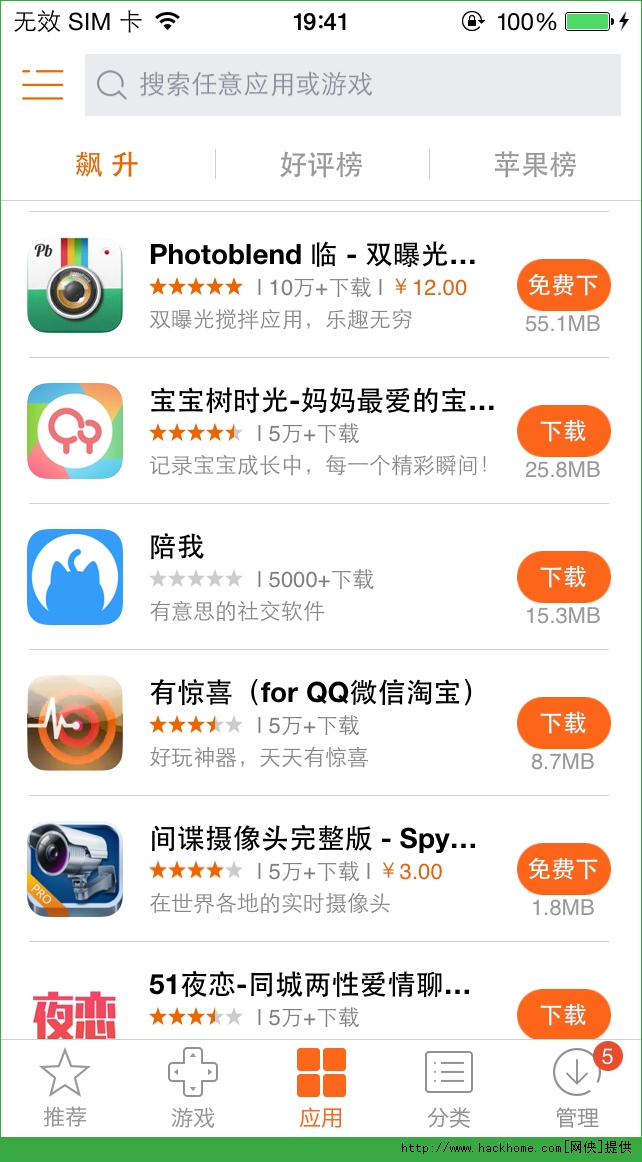Tap the search box for apps or games

point(352,85)
